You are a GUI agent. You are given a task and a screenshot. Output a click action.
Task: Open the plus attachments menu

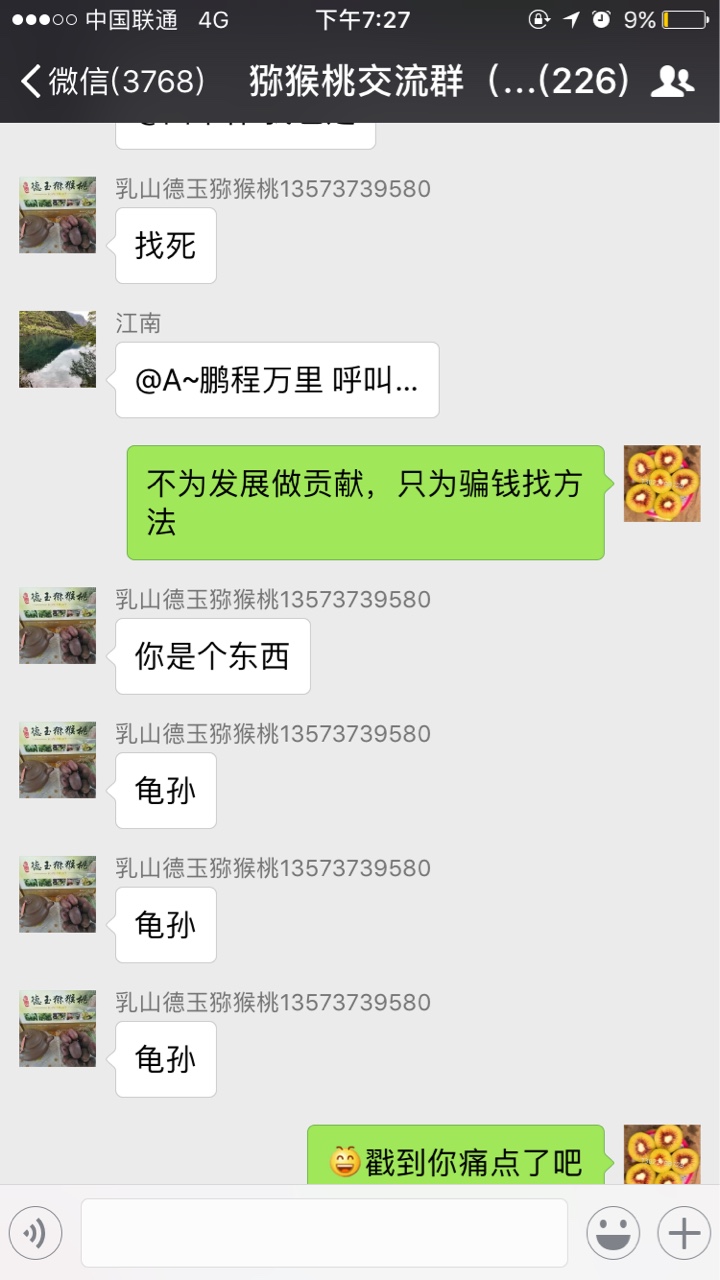(684, 1233)
